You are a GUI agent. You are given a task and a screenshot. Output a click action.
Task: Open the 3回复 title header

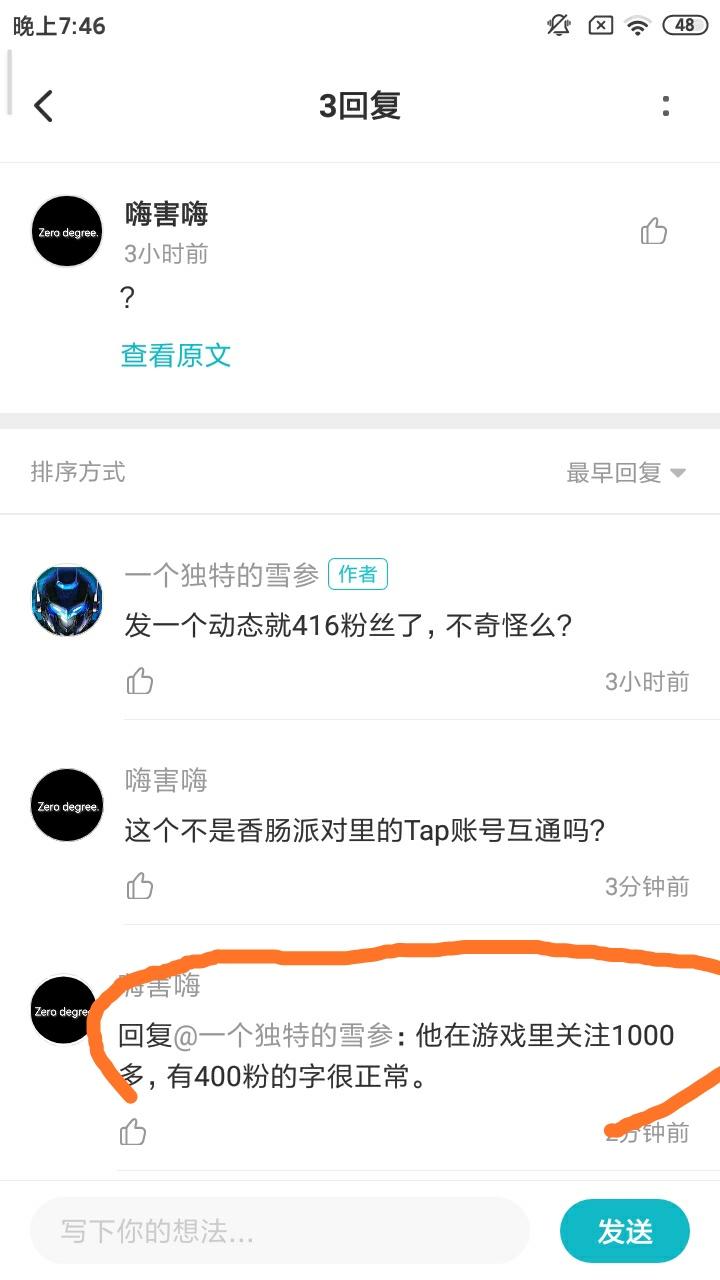click(360, 104)
